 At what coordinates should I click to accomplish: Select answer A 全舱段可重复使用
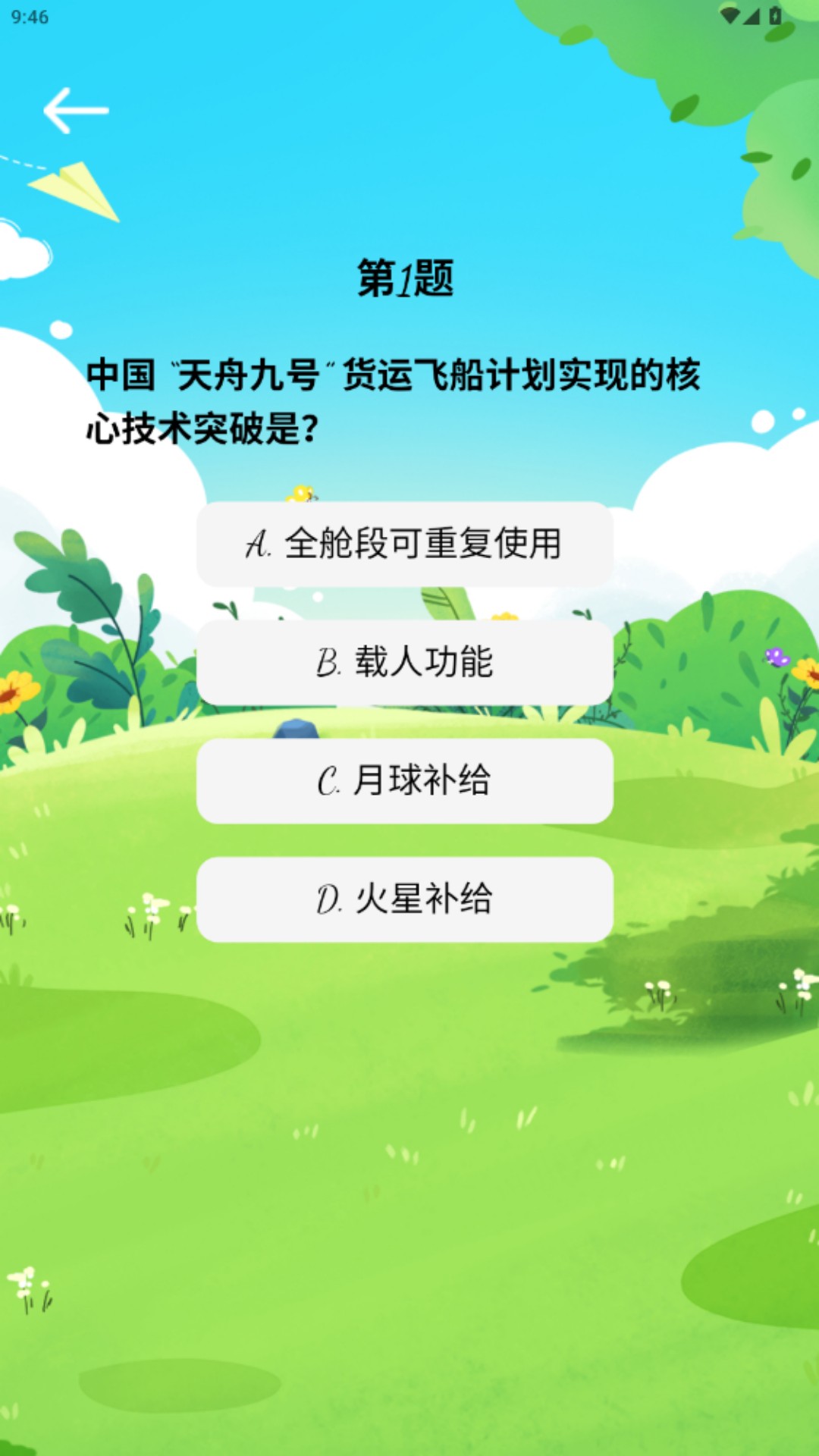(x=404, y=544)
